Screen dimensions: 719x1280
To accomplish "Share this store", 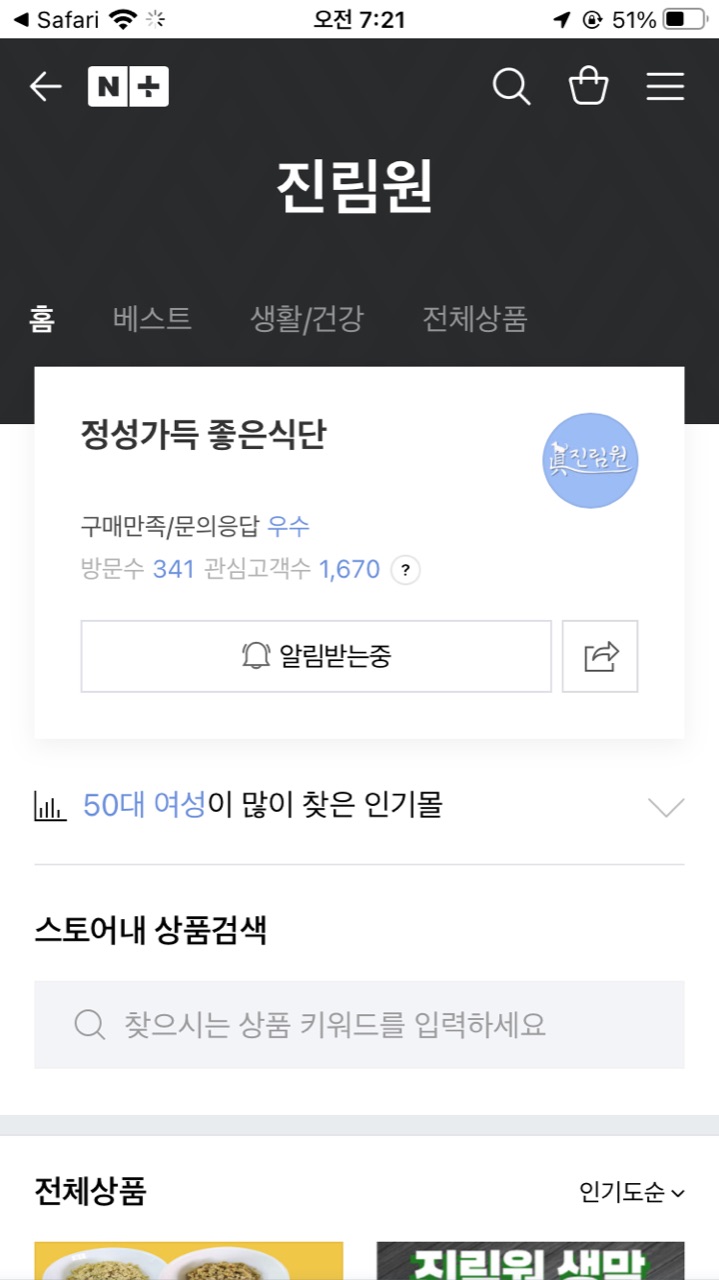I will [x=600, y=656].
